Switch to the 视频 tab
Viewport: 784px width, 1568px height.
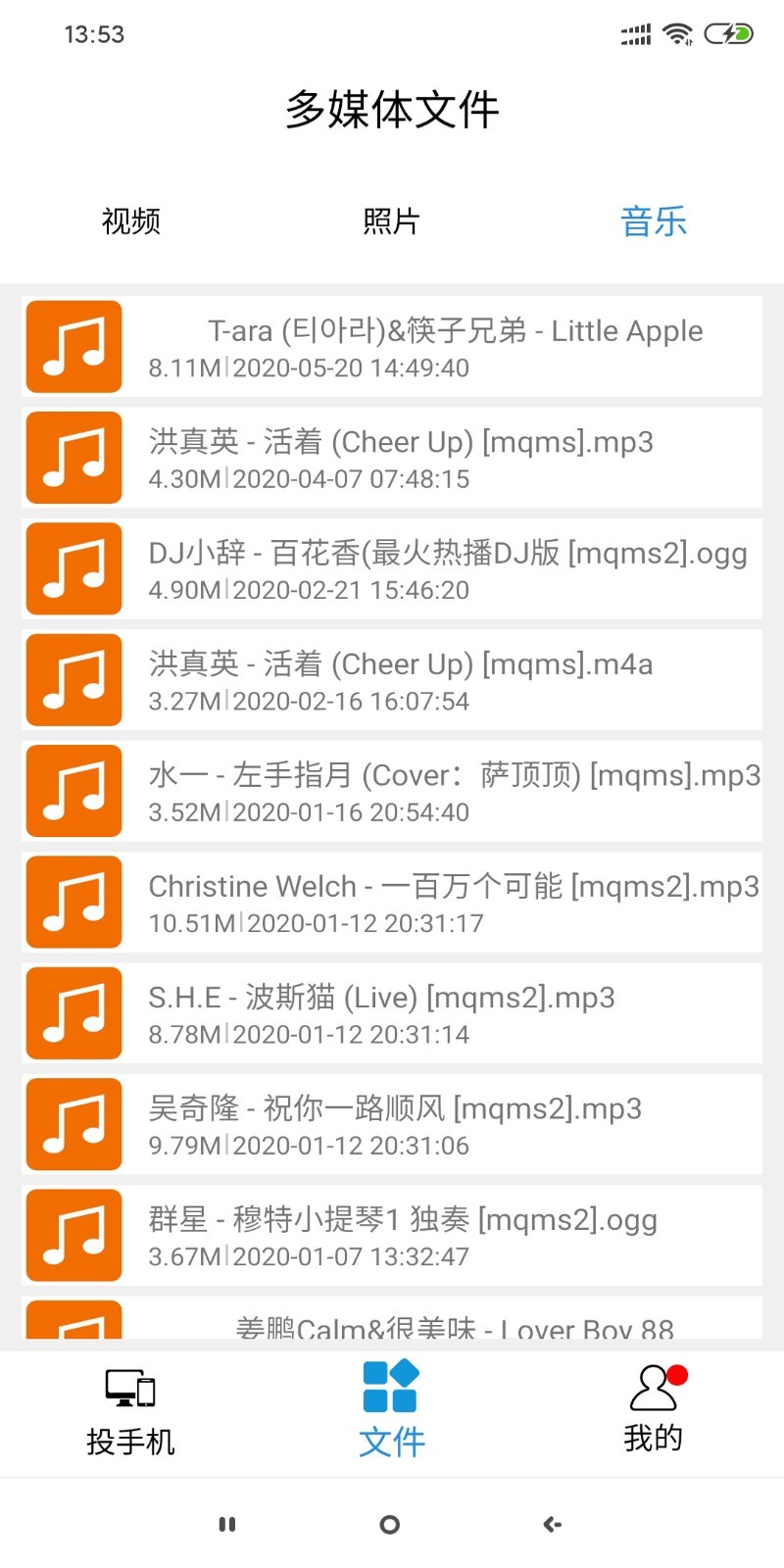pos(130,221)
